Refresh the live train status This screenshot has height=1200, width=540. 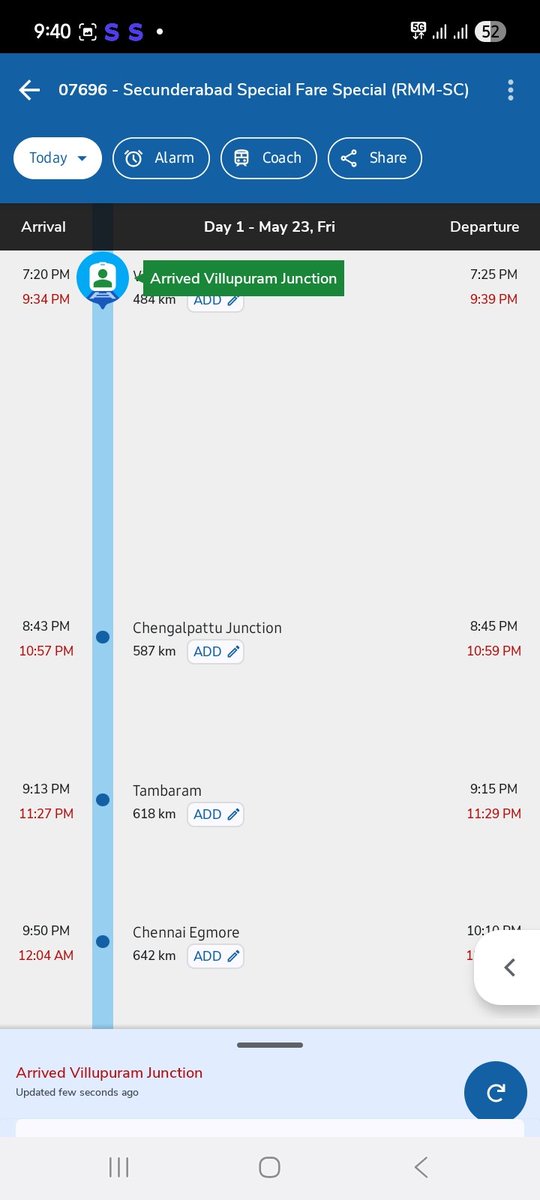tap(495, 1093)
